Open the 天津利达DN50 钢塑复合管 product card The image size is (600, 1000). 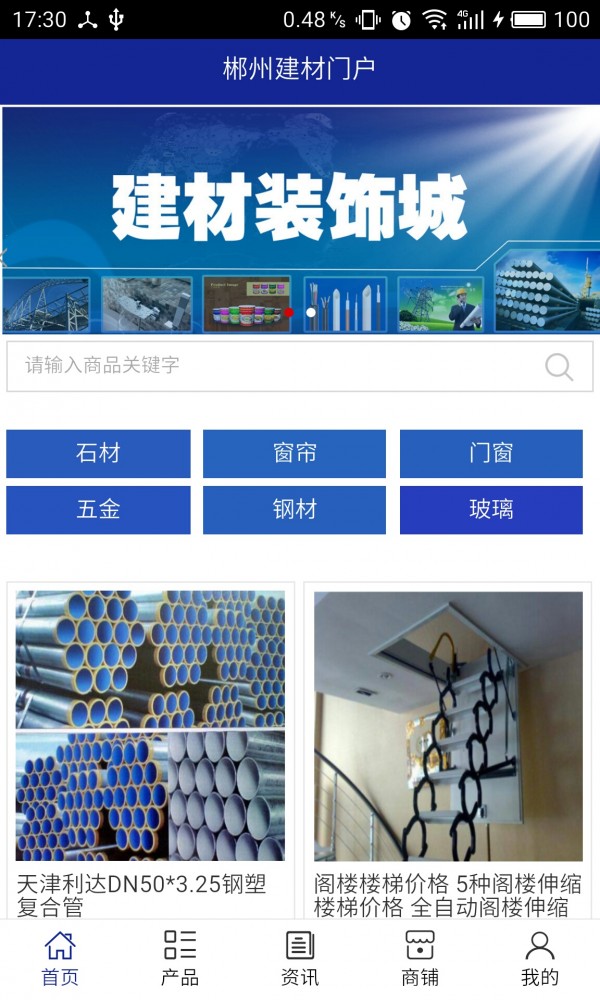coord(150,750)
